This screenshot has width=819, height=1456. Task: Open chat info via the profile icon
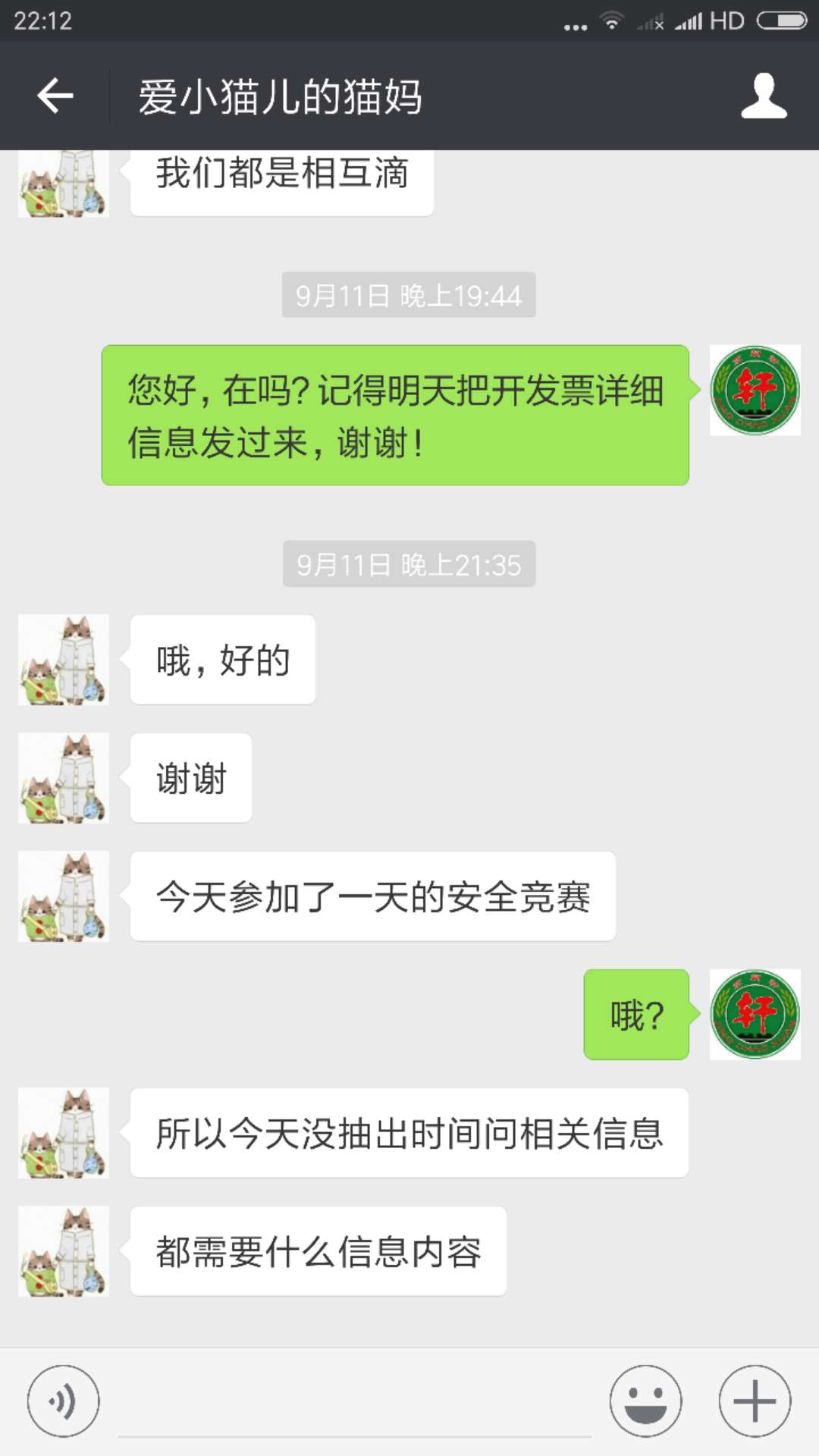(764, 96)
